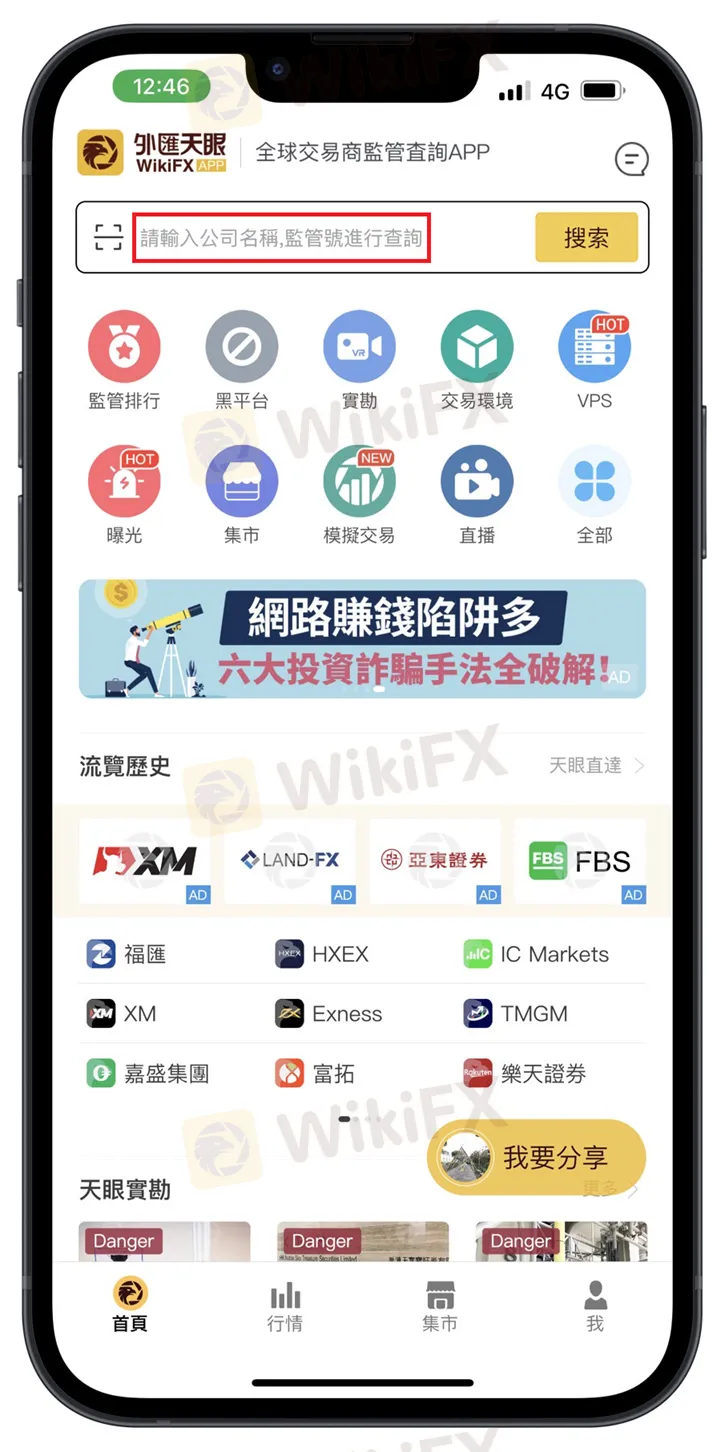Open the VPS shortcut
The width and height of the screenshot is (725, 1452).
coord(594,359)
